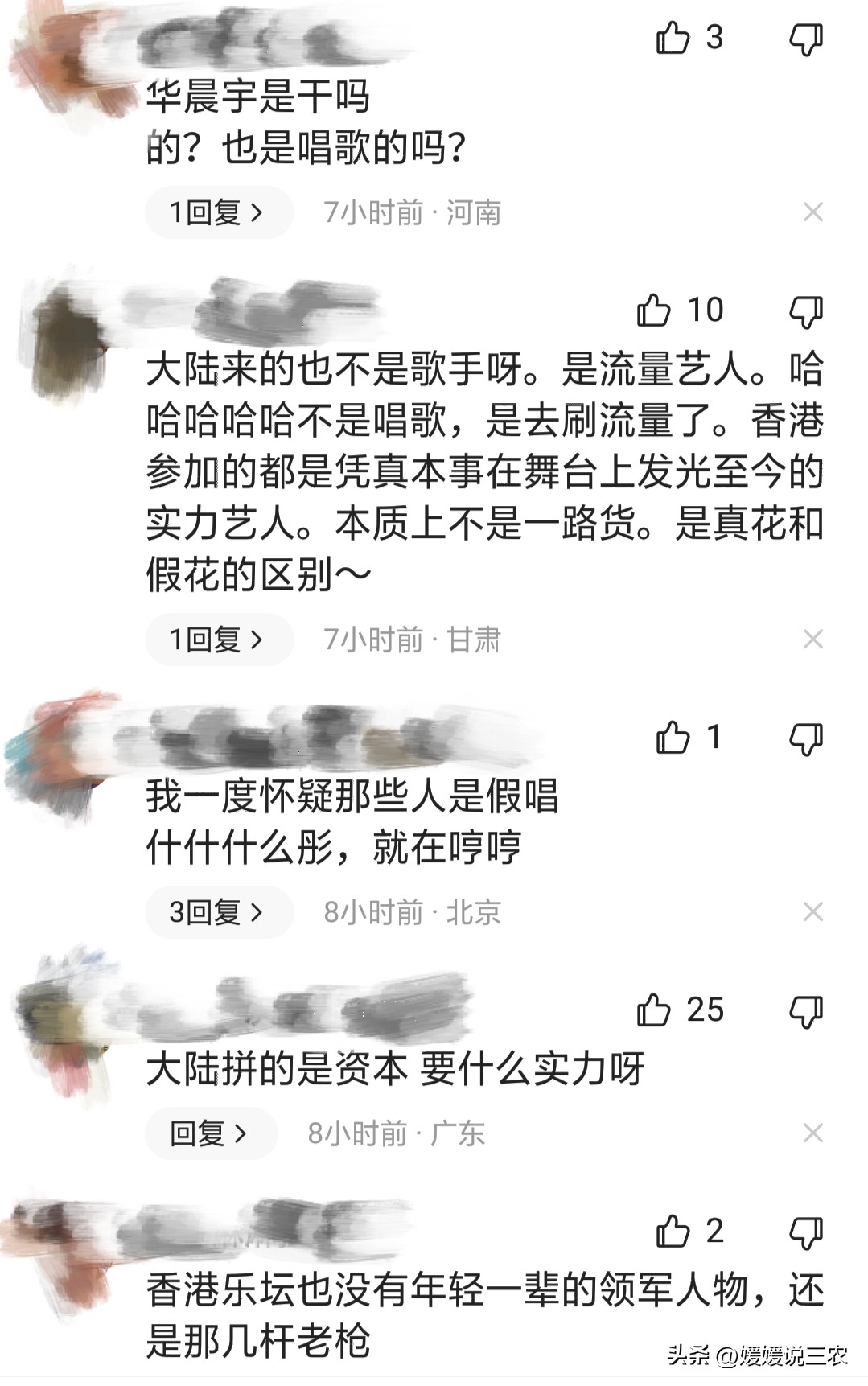Like the comment 大陆拼的是资本
This screenshot has width=868, height=1386.
pos(654,1010)
